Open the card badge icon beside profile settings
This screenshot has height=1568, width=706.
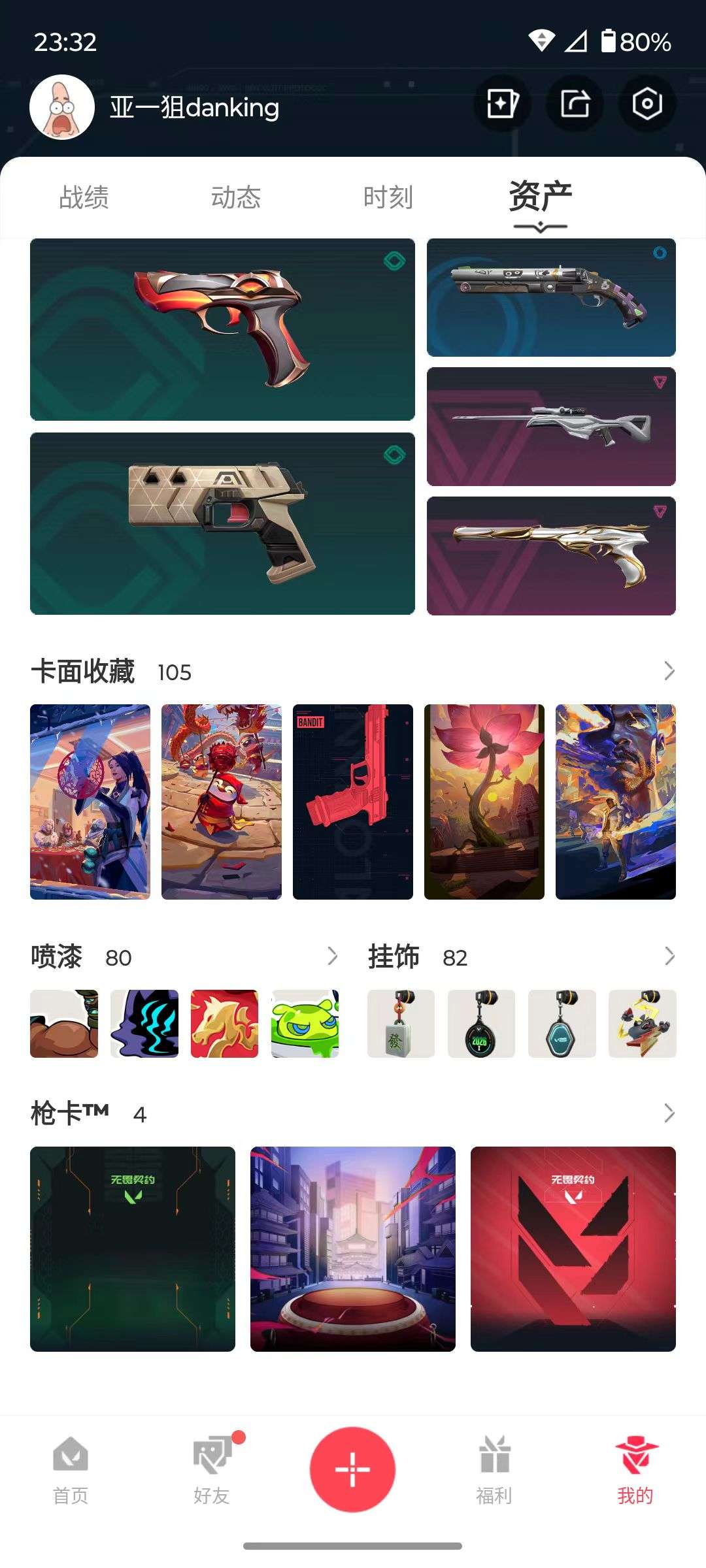502,105
